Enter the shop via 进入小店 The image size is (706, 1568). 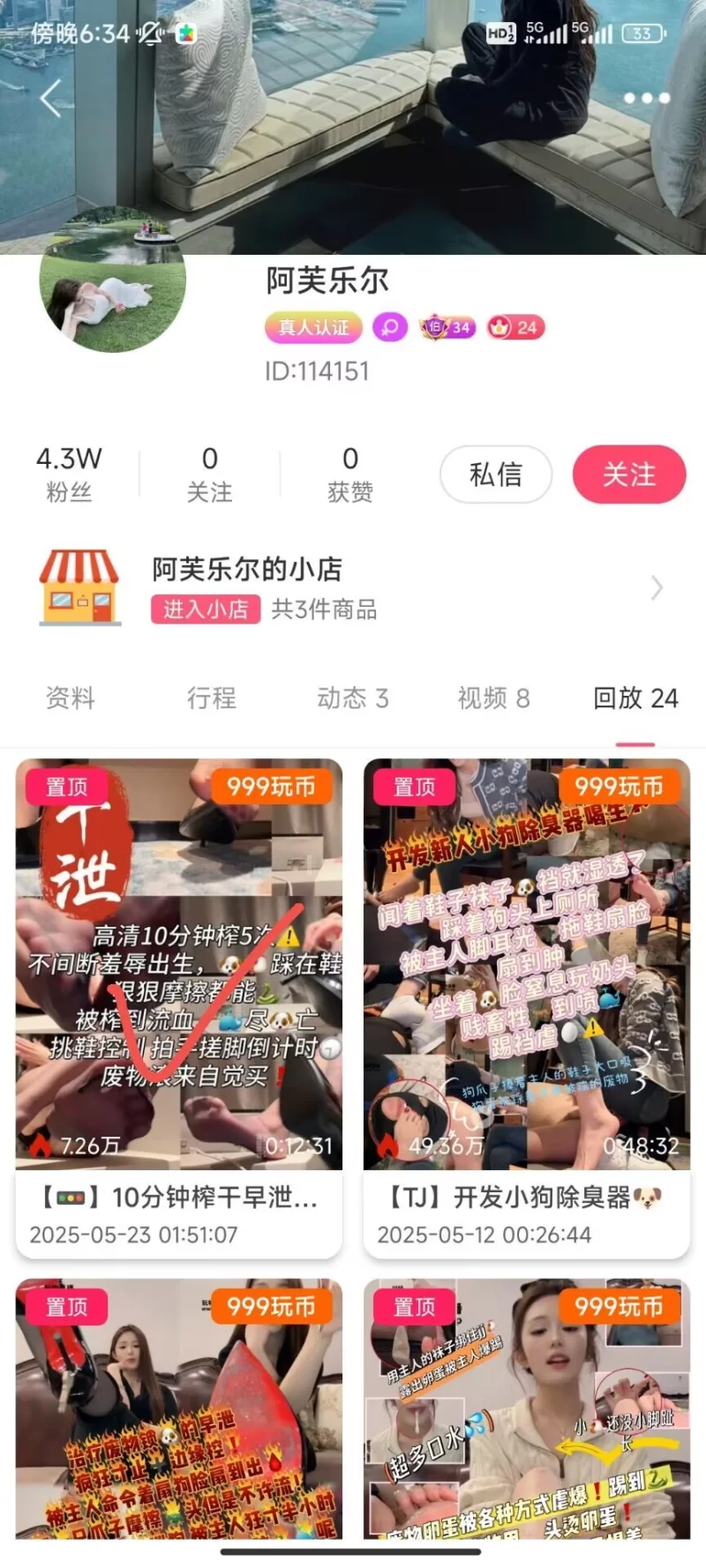pyautogui.click(x=206, y=609)
